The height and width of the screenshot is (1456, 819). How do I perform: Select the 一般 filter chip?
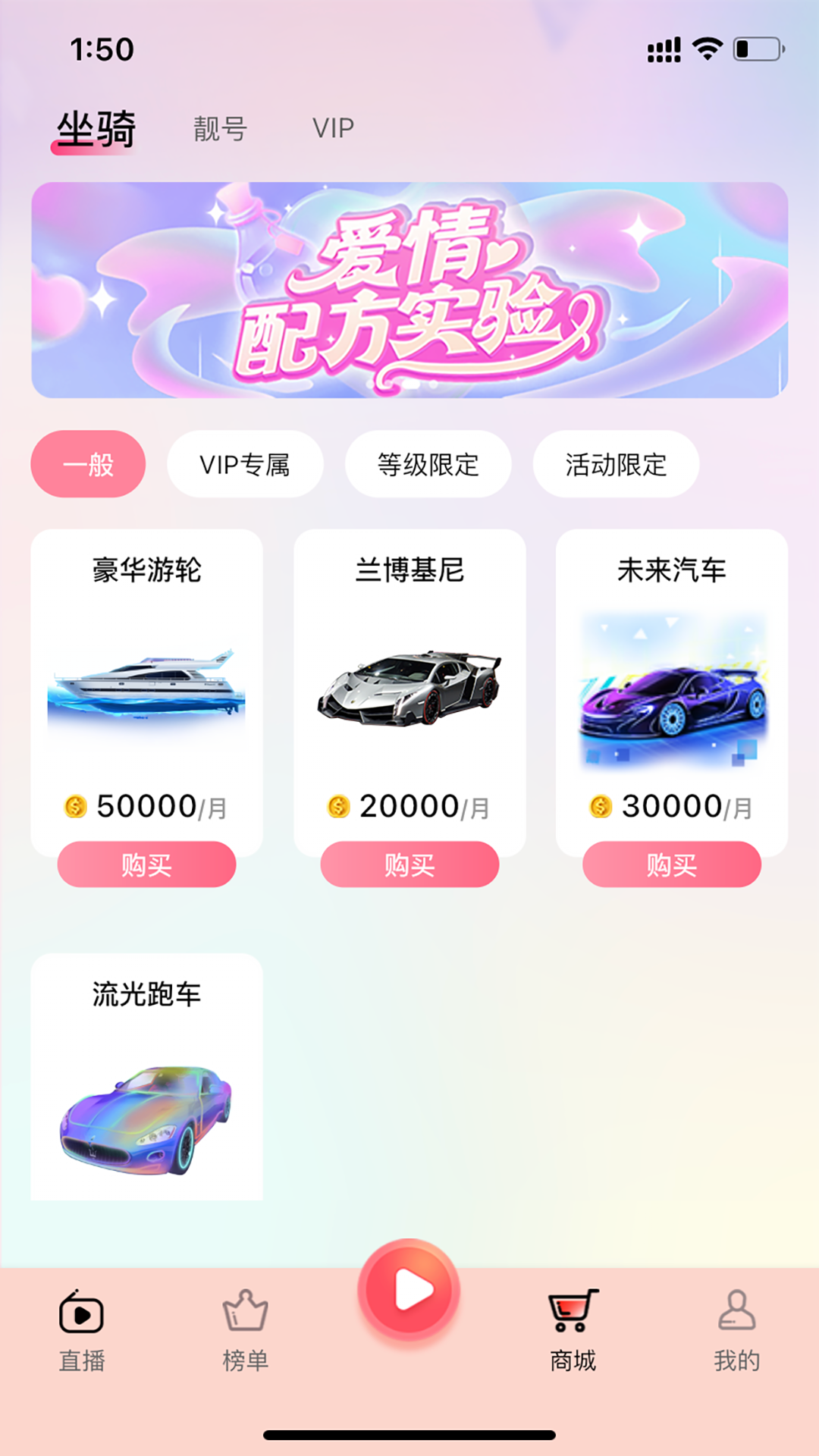point(88,464)
